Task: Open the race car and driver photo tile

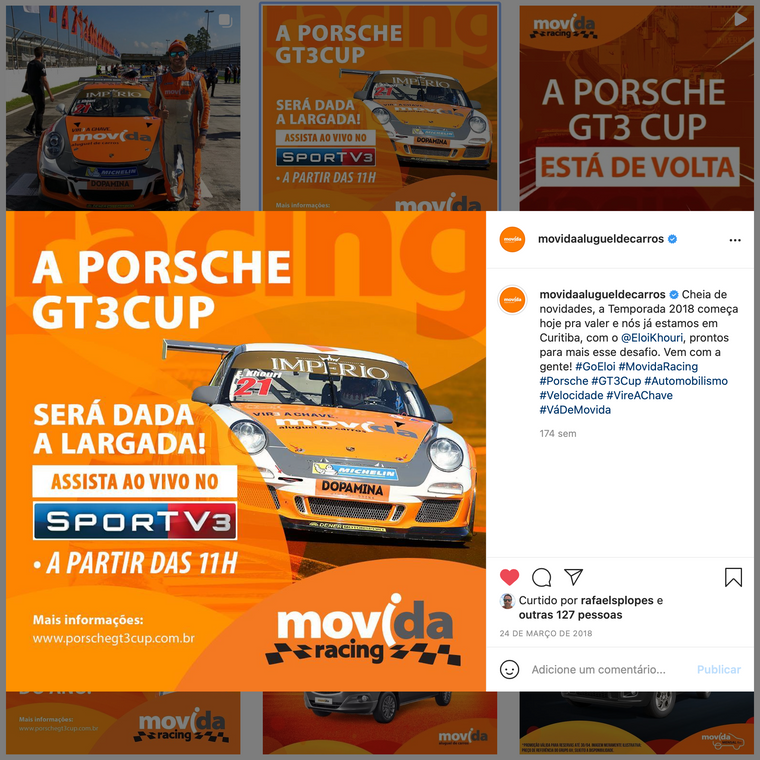Action: click(x=123, y=105)
